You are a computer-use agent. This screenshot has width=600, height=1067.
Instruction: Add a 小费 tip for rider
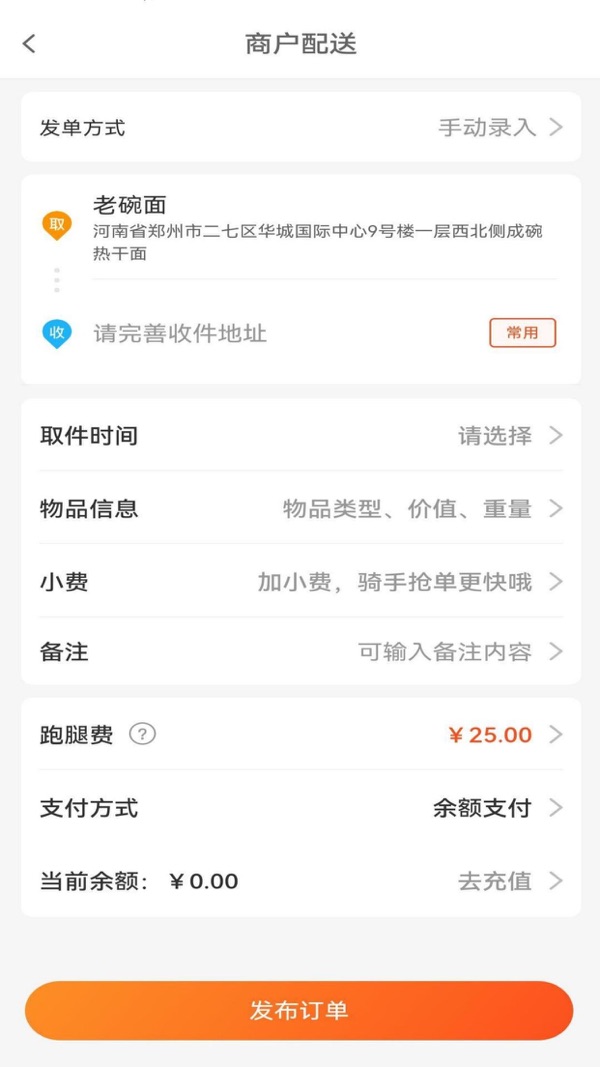(300, 582)
